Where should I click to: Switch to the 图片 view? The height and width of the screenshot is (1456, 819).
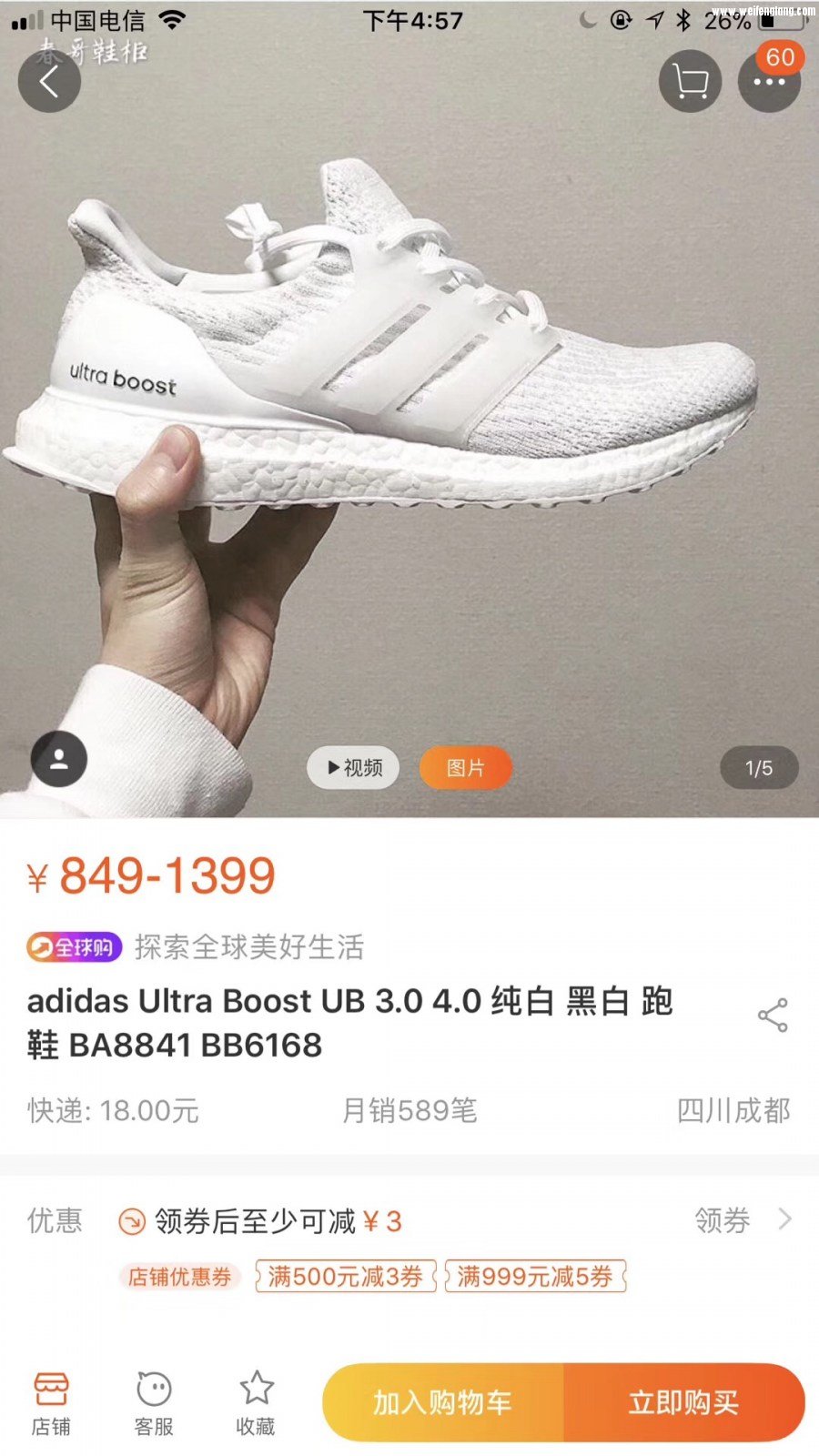[x=465, y=768]
